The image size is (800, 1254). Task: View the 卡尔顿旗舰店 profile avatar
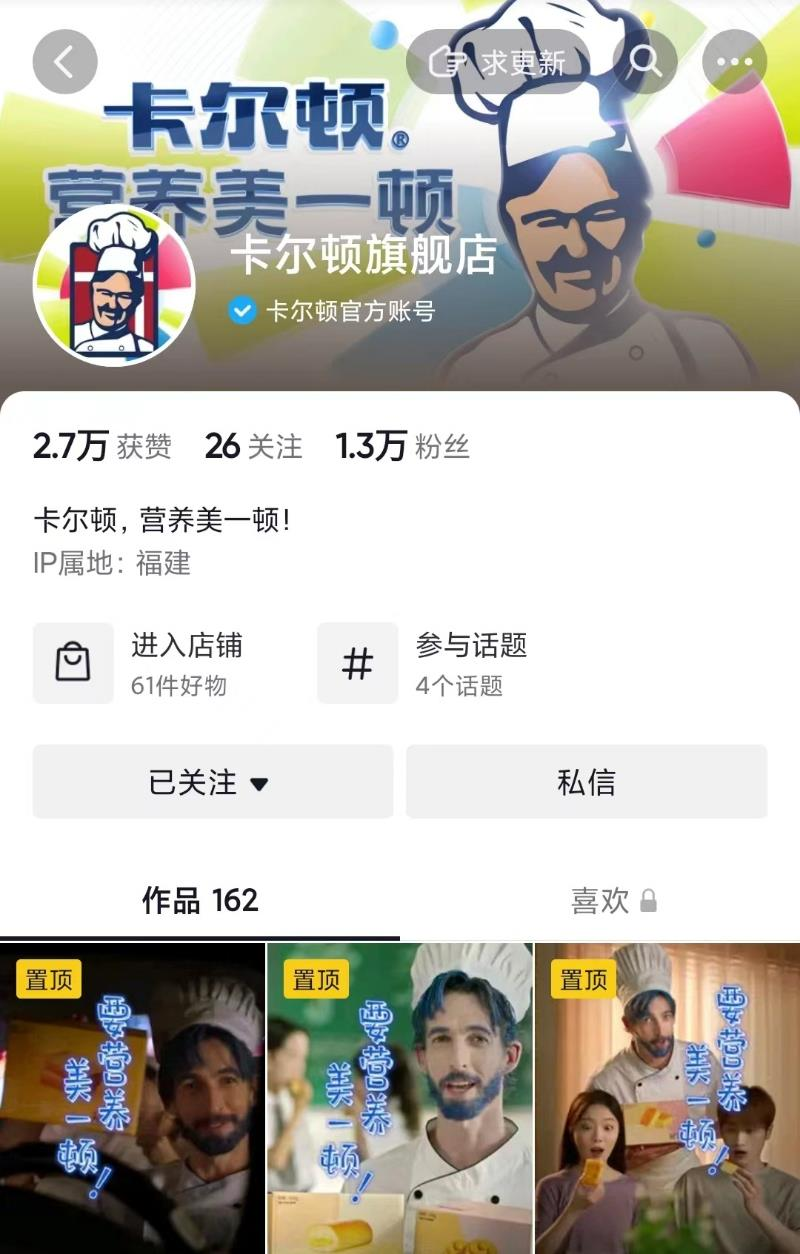click(x=114, y=285)
